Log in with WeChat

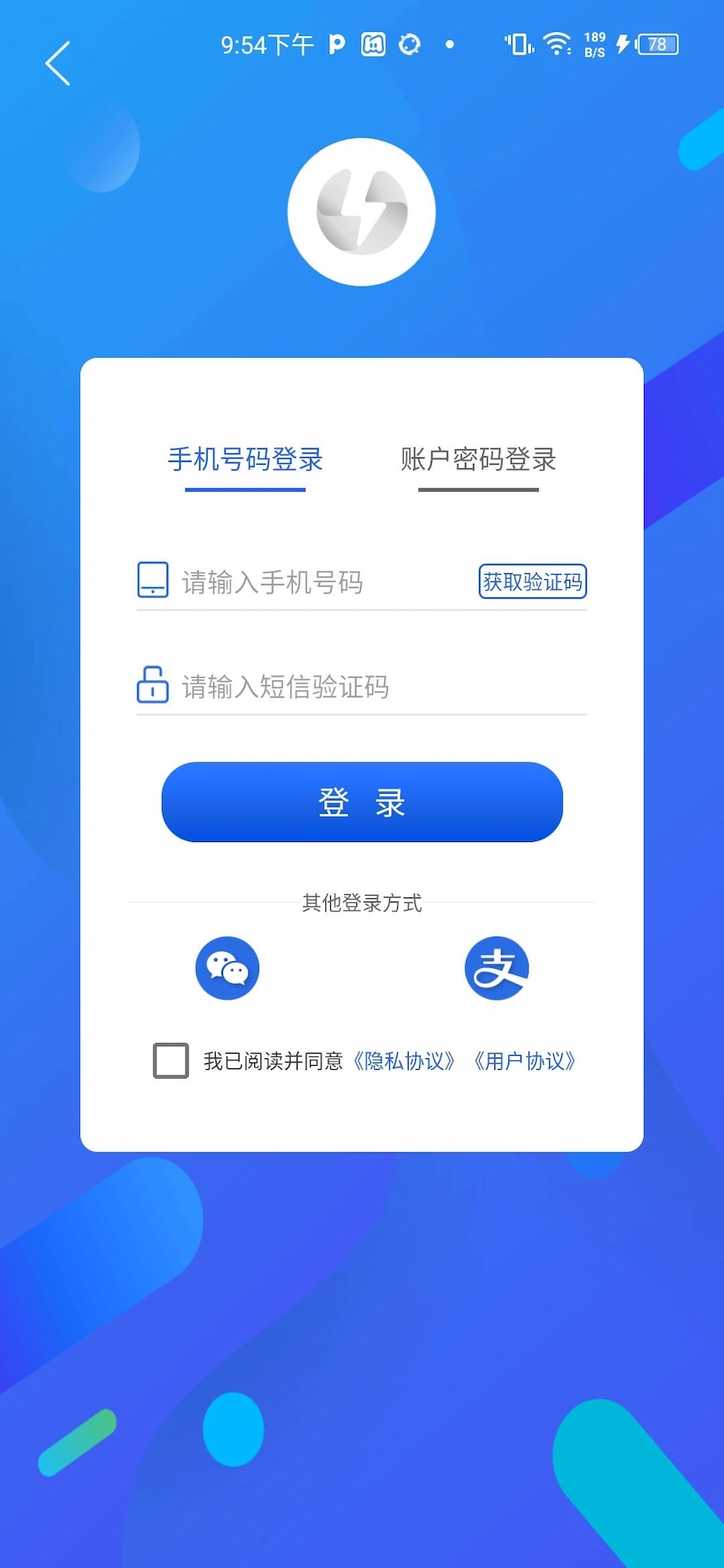(x=226, y=967)
